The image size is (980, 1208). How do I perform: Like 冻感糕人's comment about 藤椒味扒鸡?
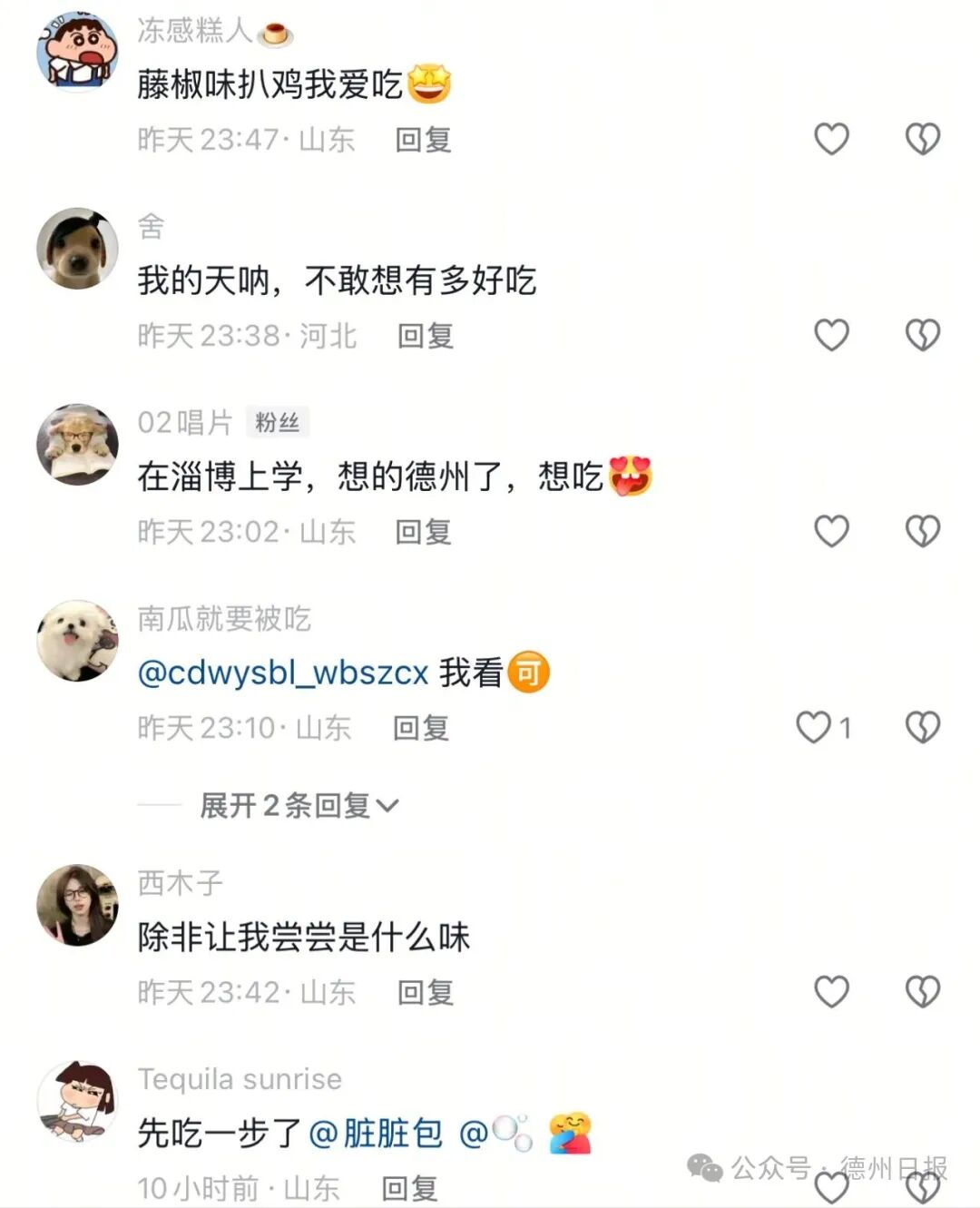[x=831, y=139]
